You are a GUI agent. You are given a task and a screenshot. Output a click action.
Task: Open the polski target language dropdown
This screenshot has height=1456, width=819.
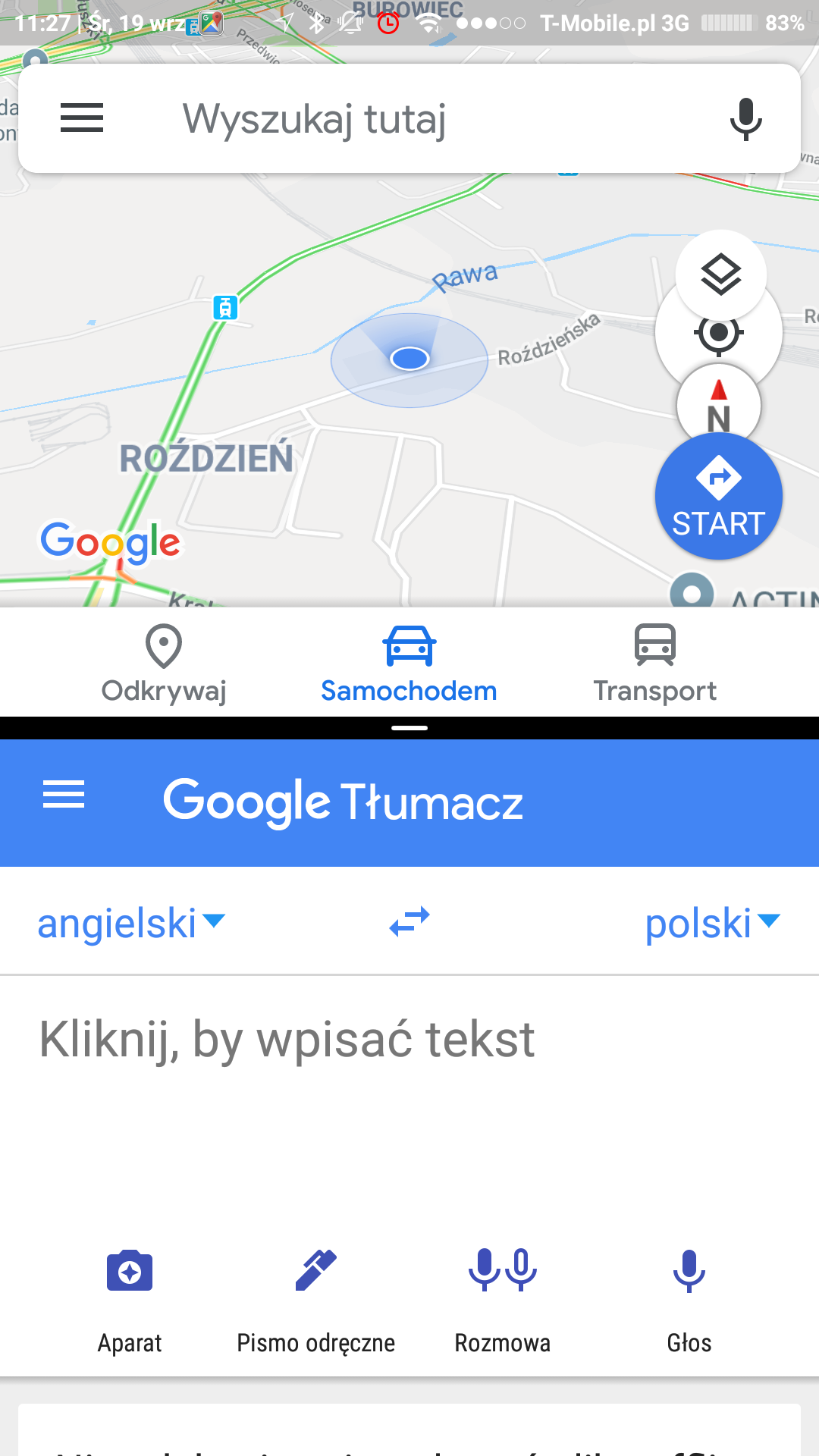[x=711, y=923]
